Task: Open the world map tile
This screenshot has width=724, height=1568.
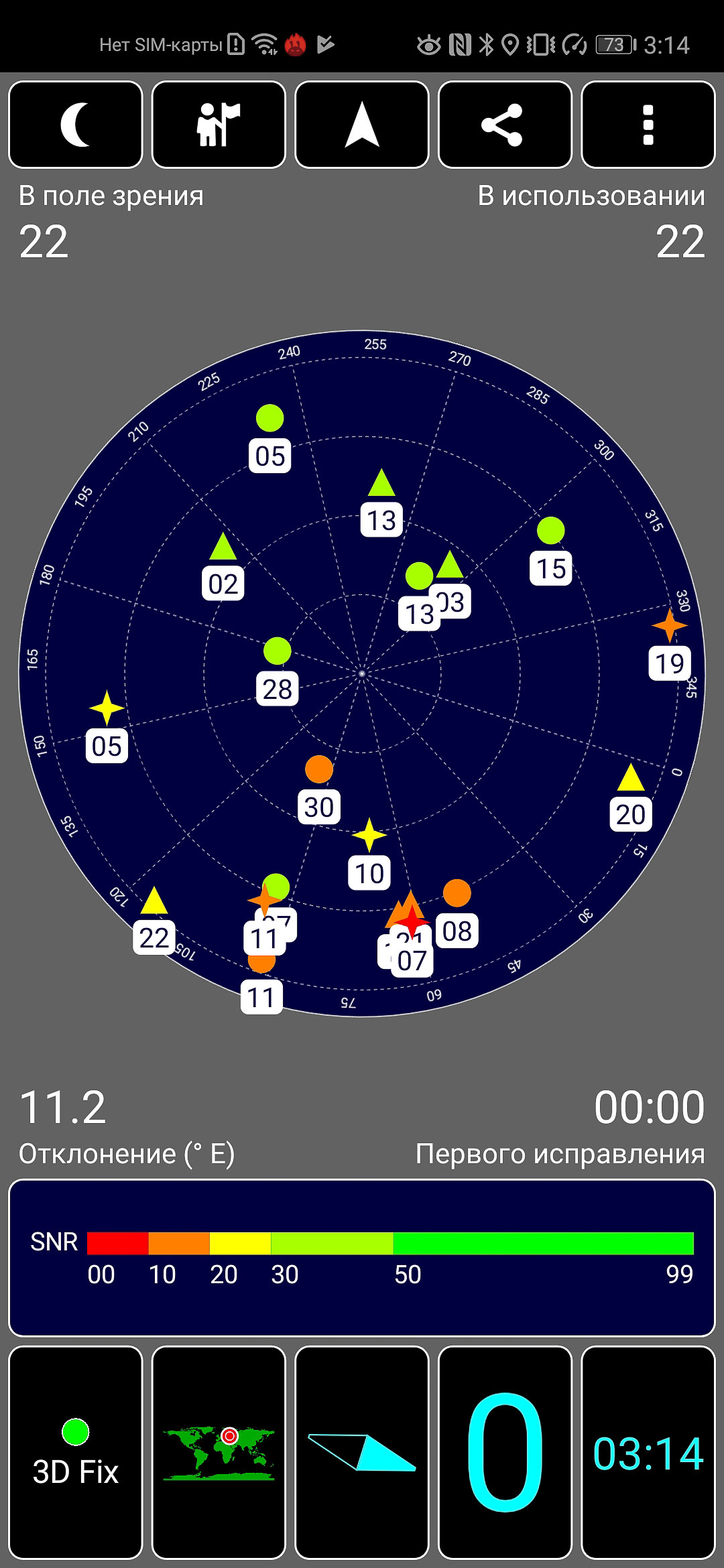Action: coord(219,1452)
